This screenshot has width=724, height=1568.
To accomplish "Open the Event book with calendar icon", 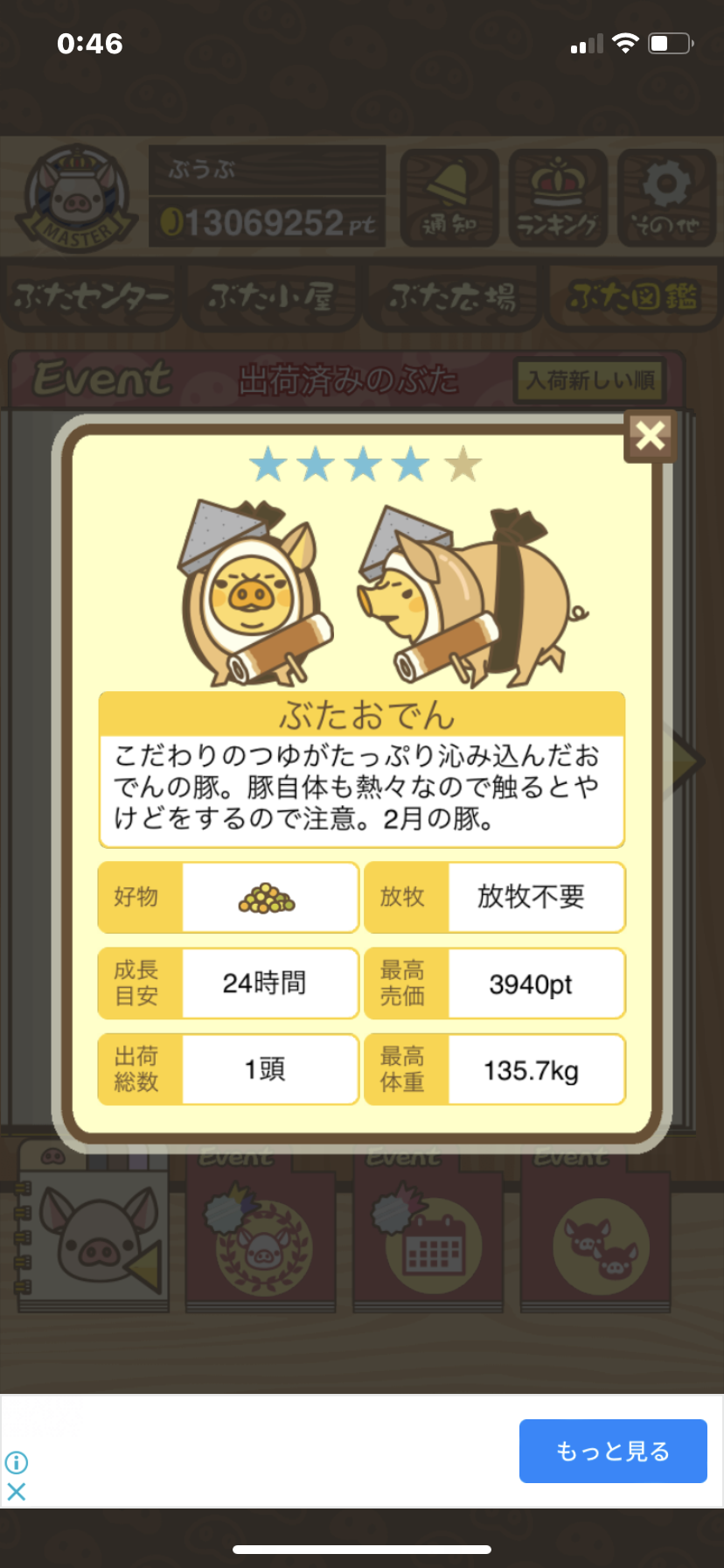I will 428,1234.
